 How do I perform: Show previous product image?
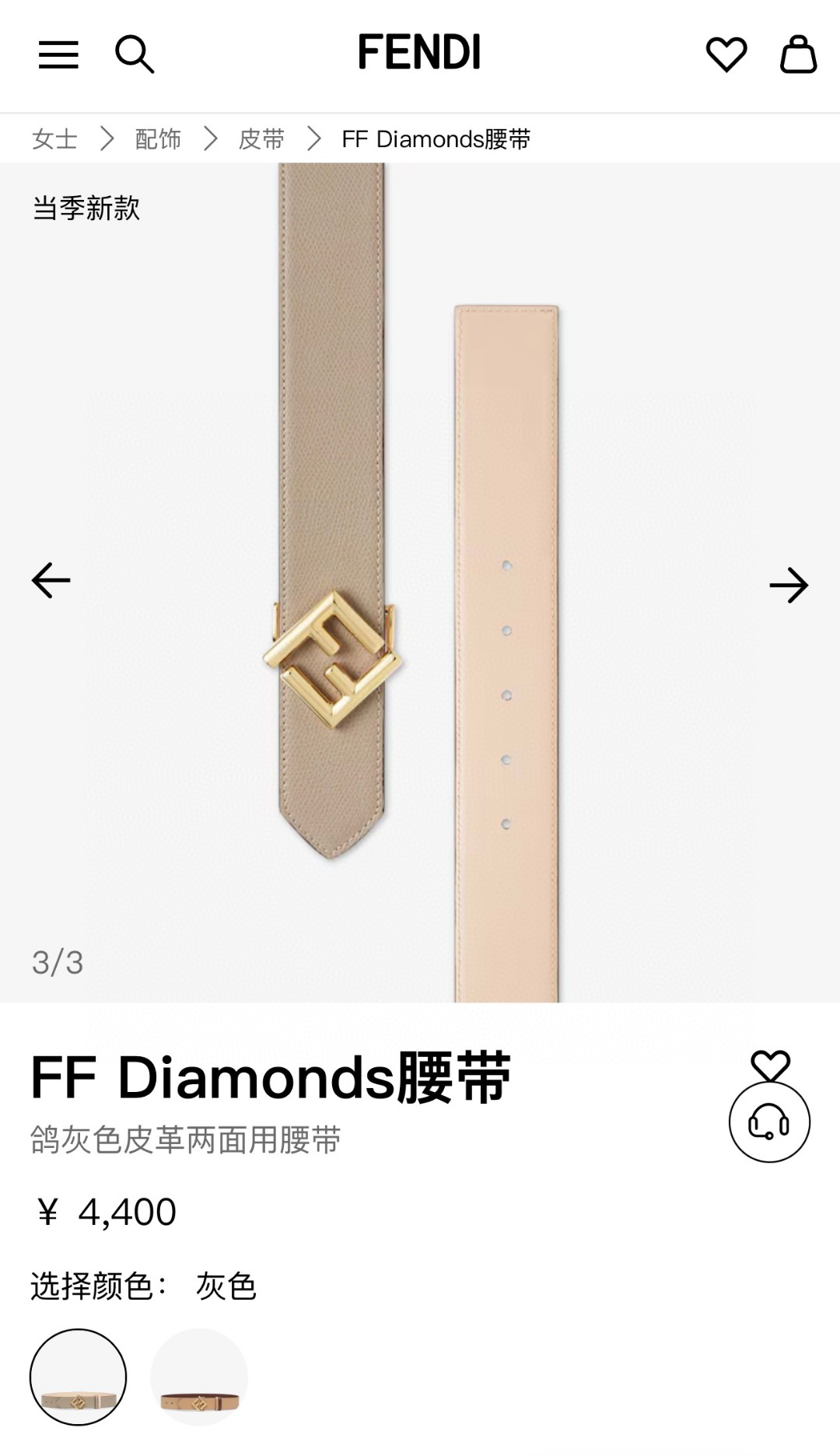click(51, 581)
